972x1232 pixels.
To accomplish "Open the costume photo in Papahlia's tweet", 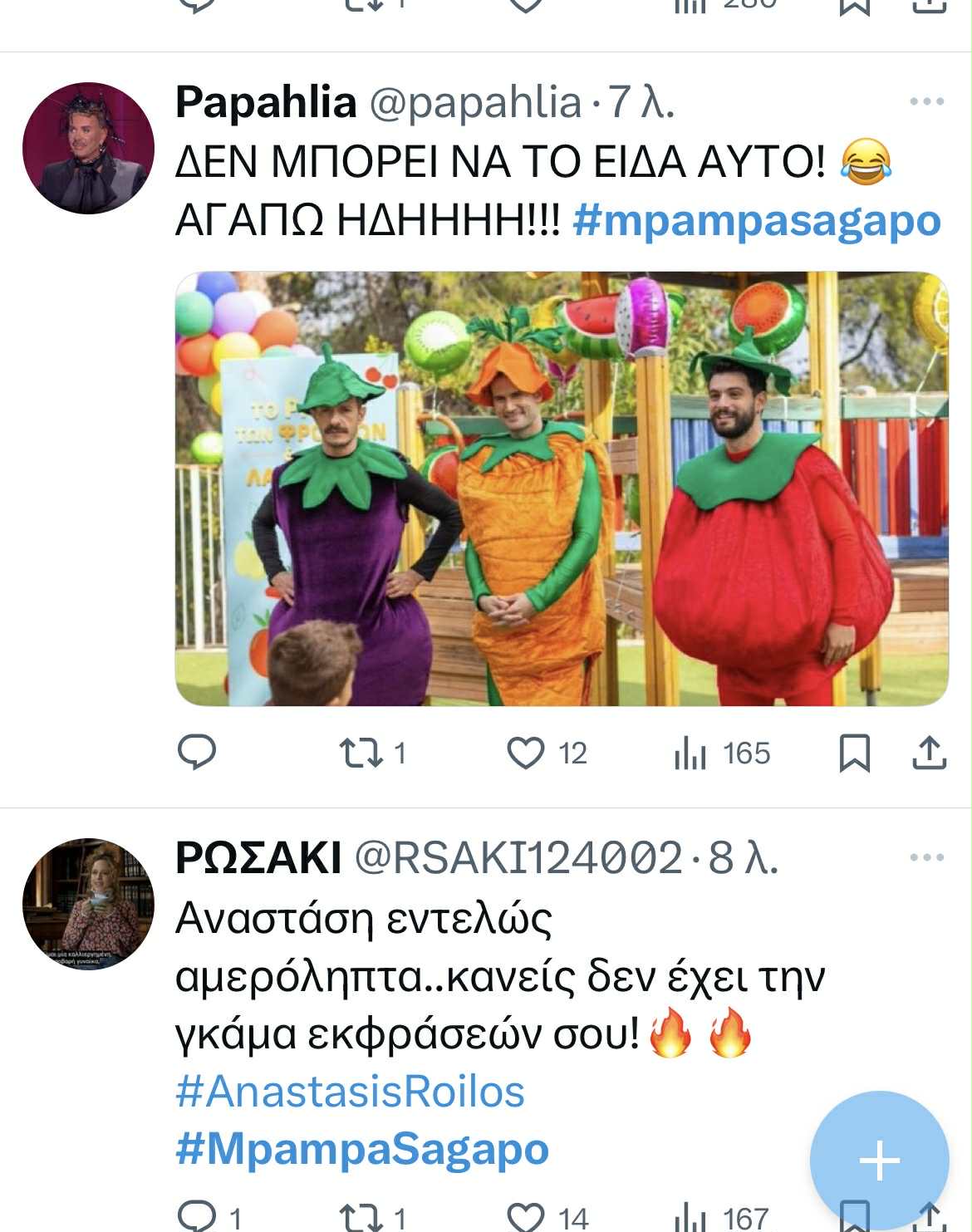I will click(x=562, y=488).
